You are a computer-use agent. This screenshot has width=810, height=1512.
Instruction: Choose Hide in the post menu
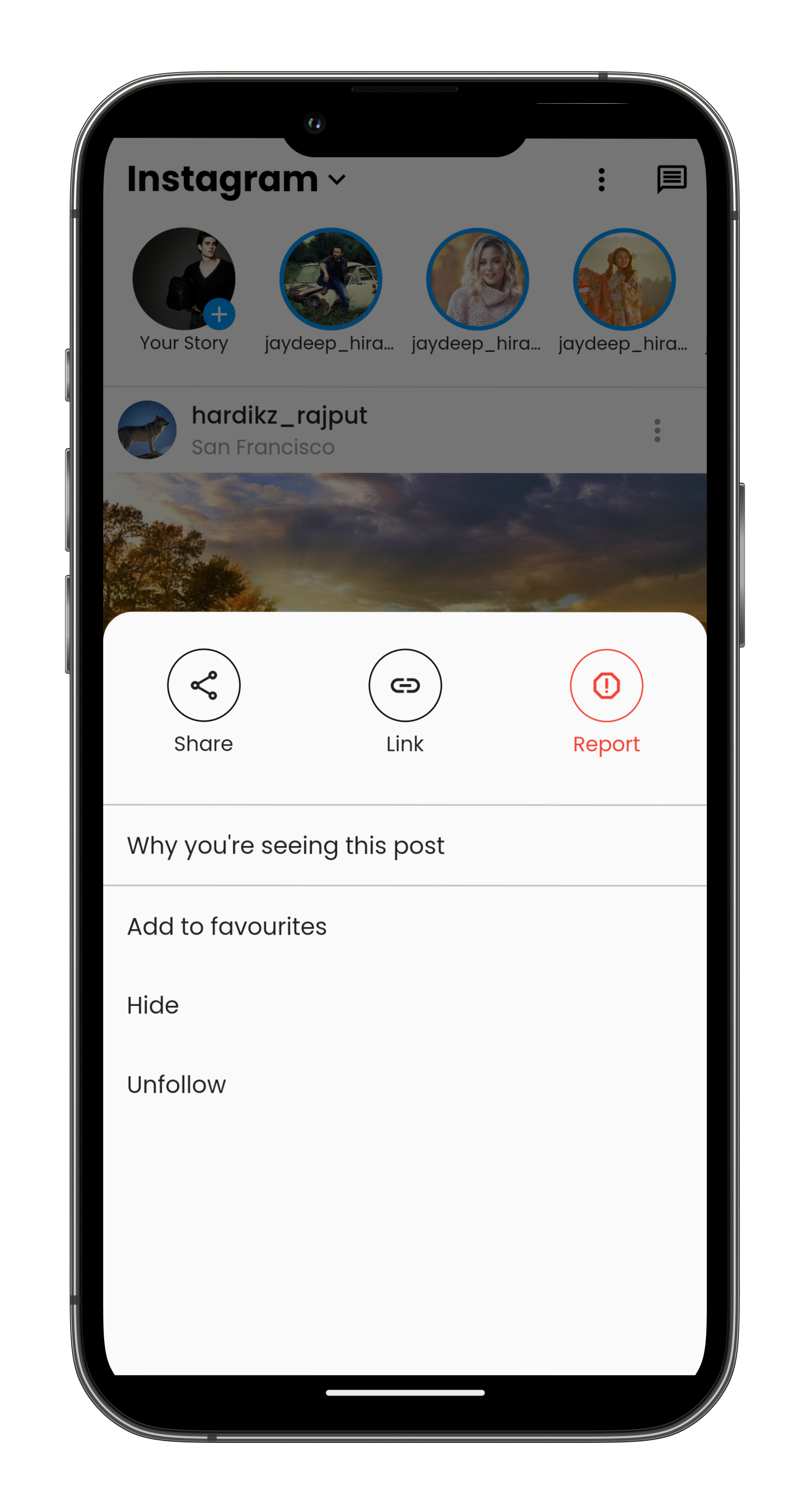point(404,1006)
